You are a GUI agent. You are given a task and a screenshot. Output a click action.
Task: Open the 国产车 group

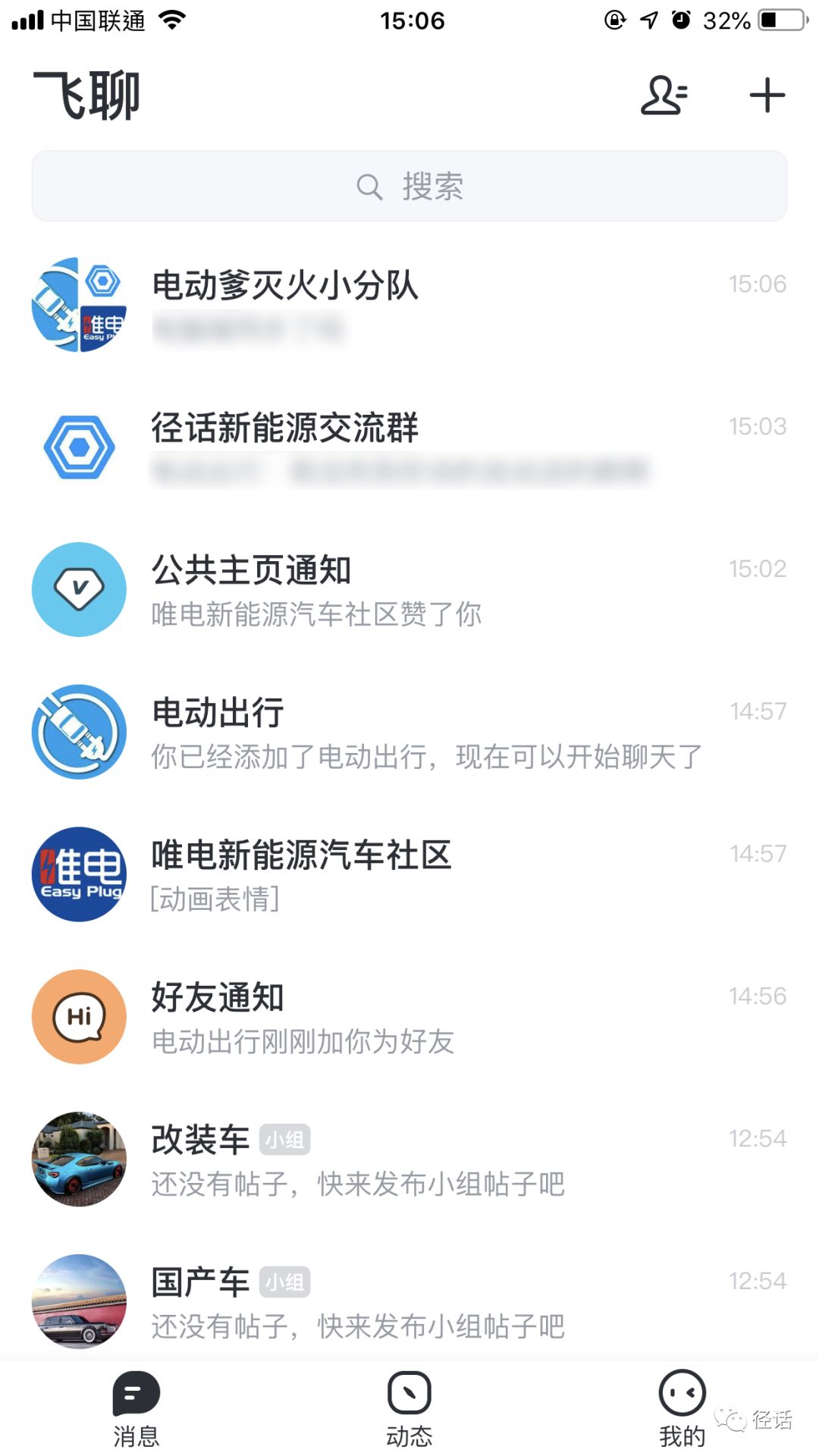(x=409, y=1301)
